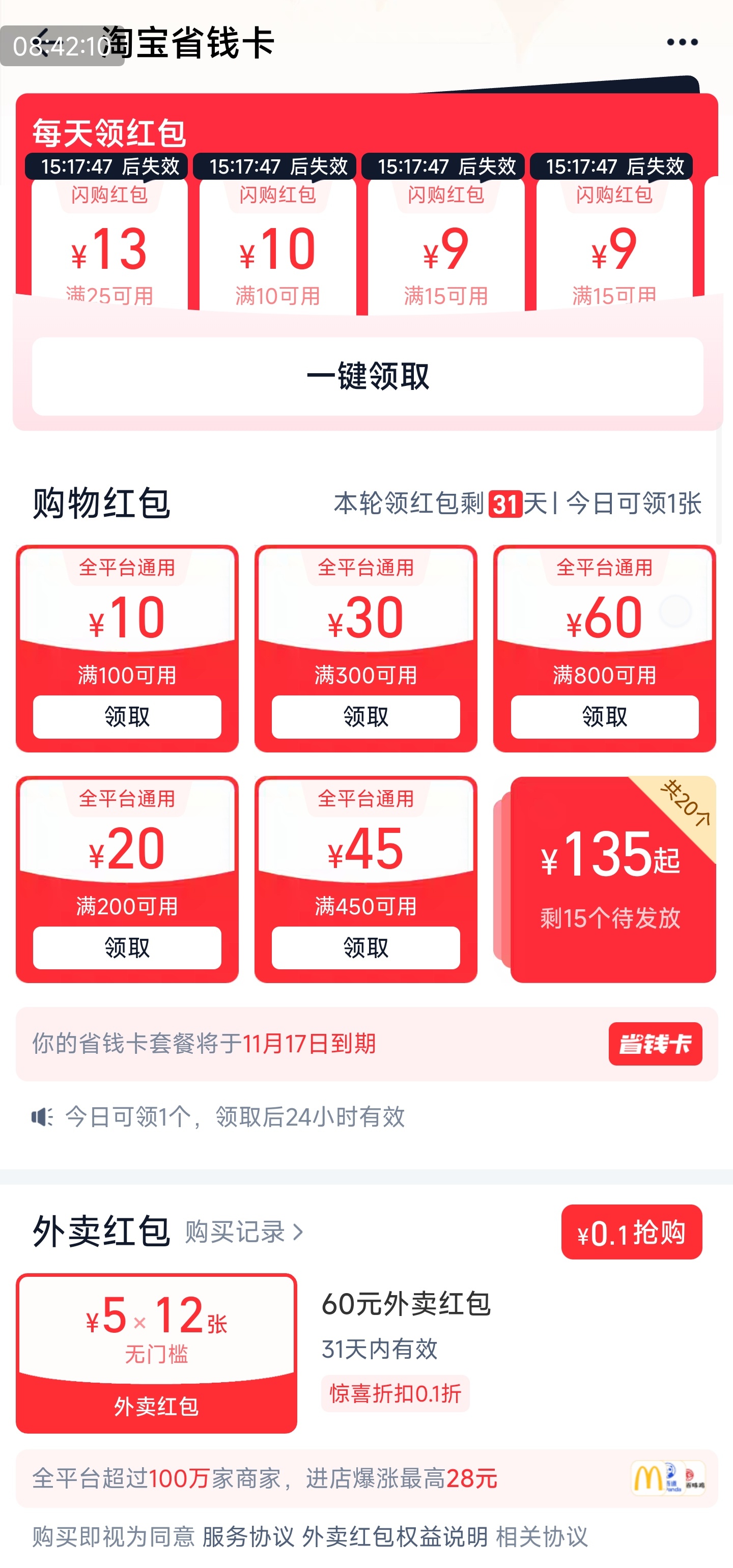Buy takeaway red packets with ¥0.1抢购
Image resolution: width=733 pixels, height=1568 pixels.
click(631, 1232)
